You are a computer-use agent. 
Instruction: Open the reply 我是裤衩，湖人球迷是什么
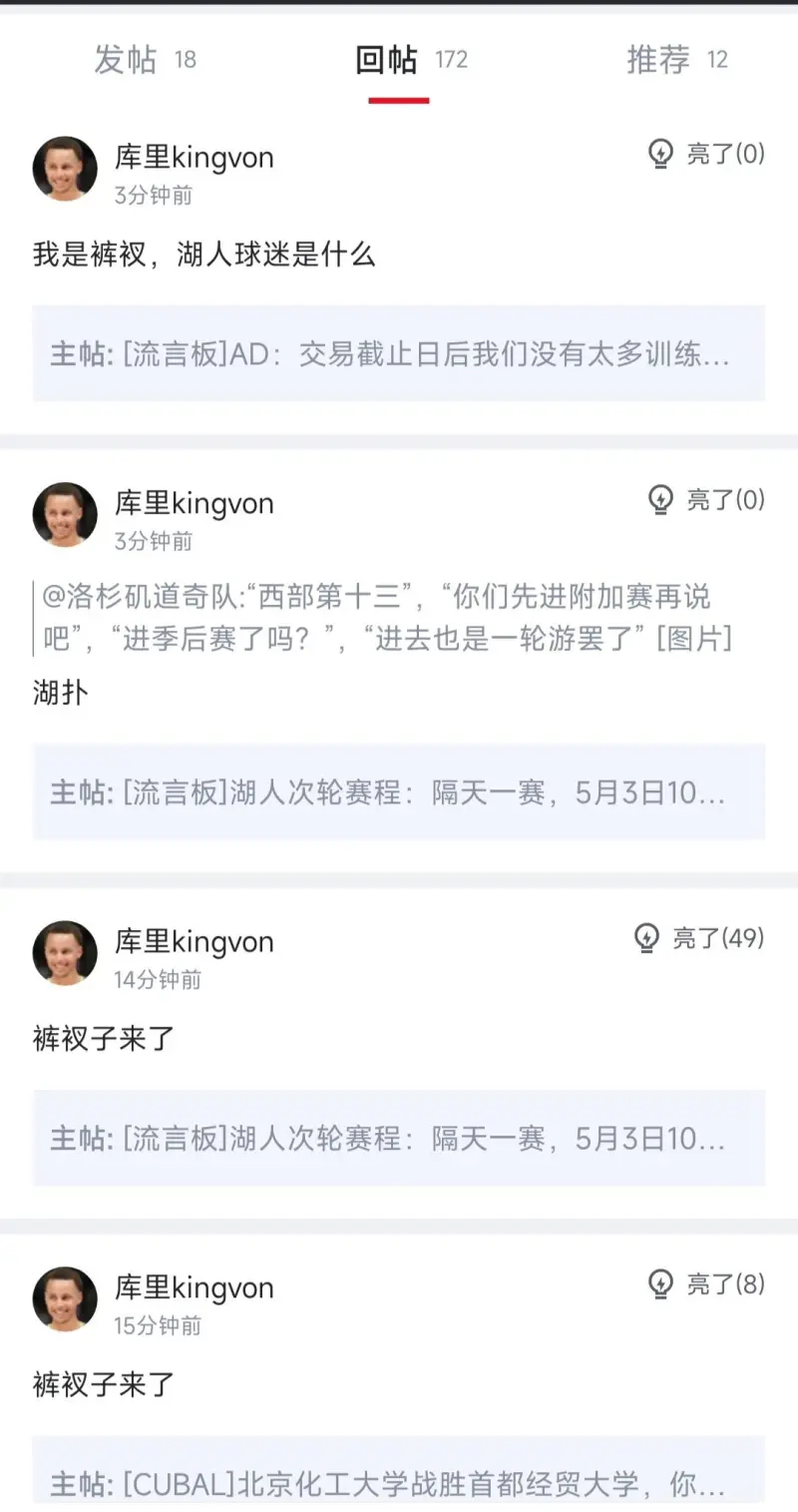(203, 255)
